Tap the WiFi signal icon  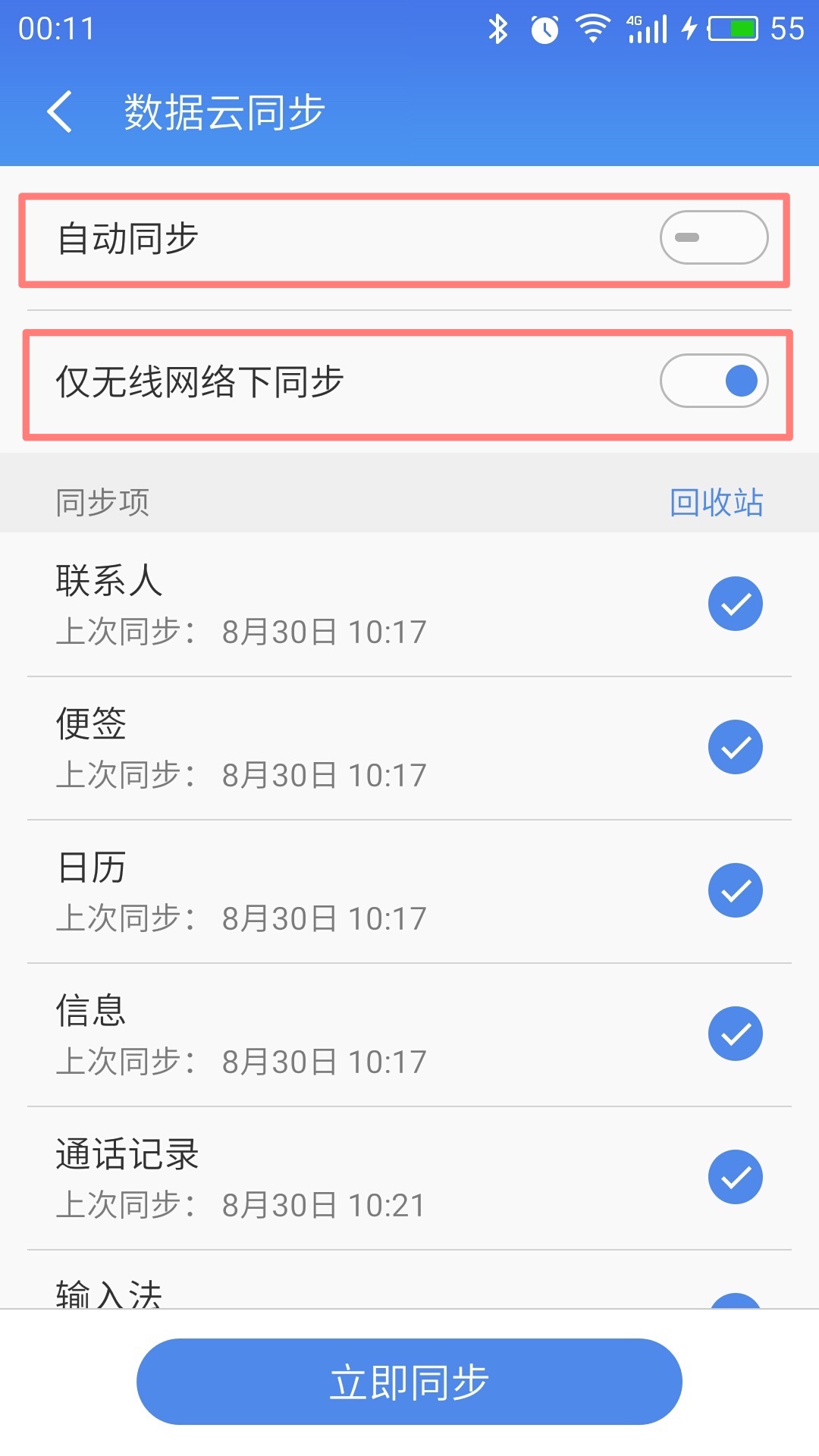click(590, 27)
